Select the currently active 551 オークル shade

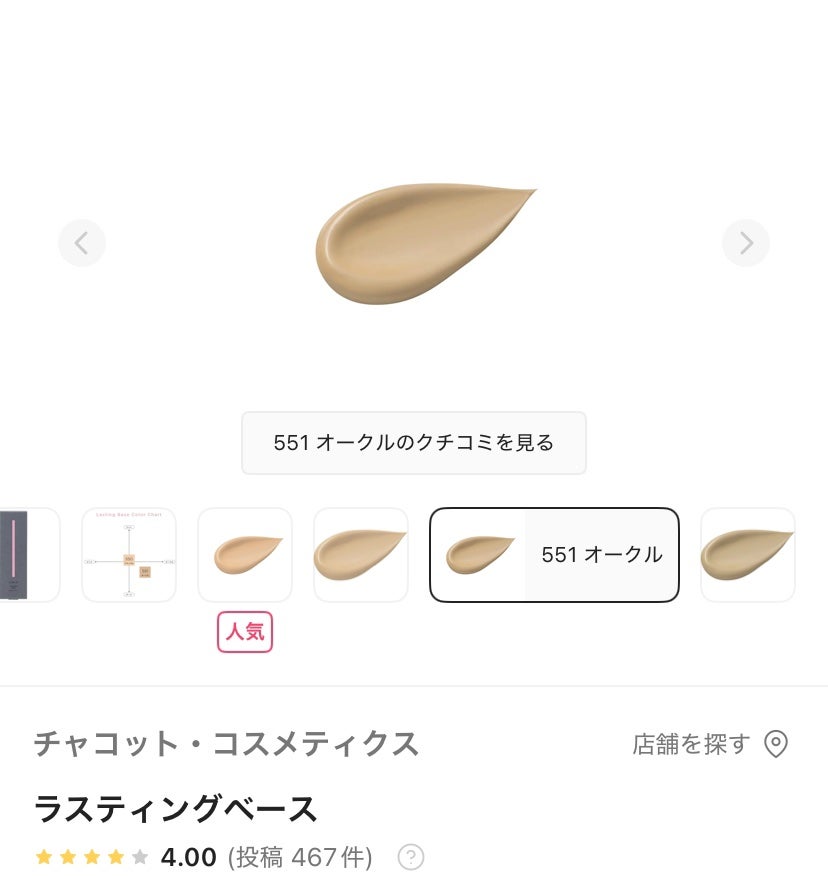(x=554, y=555)
